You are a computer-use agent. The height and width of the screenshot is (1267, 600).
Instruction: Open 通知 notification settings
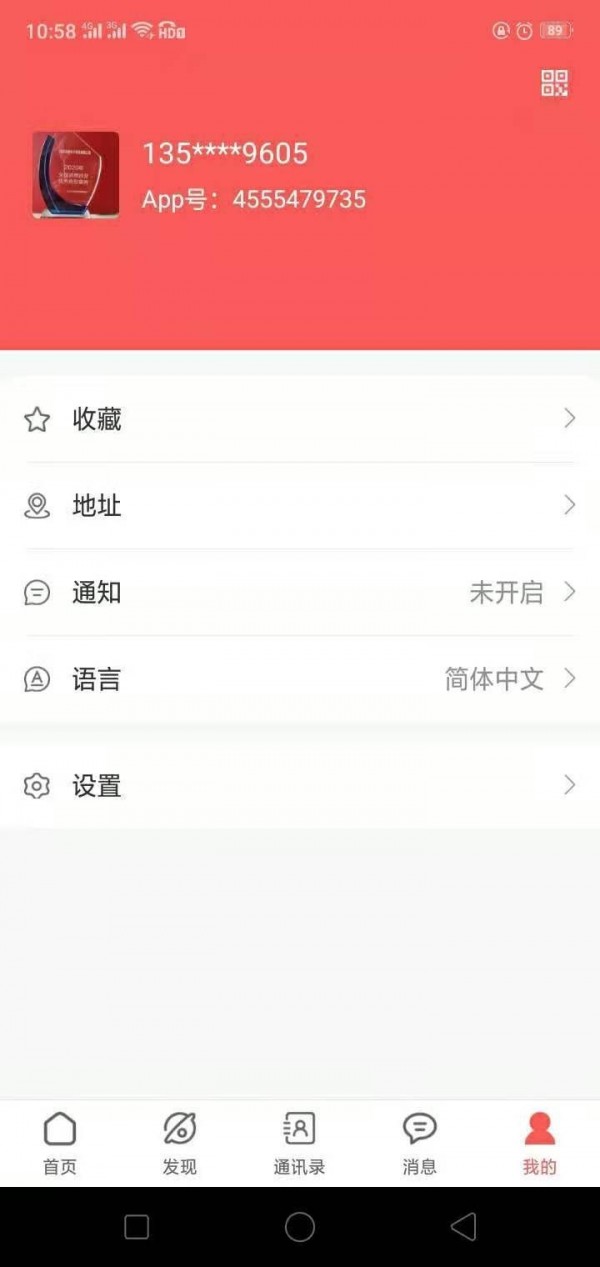point(300,592)
